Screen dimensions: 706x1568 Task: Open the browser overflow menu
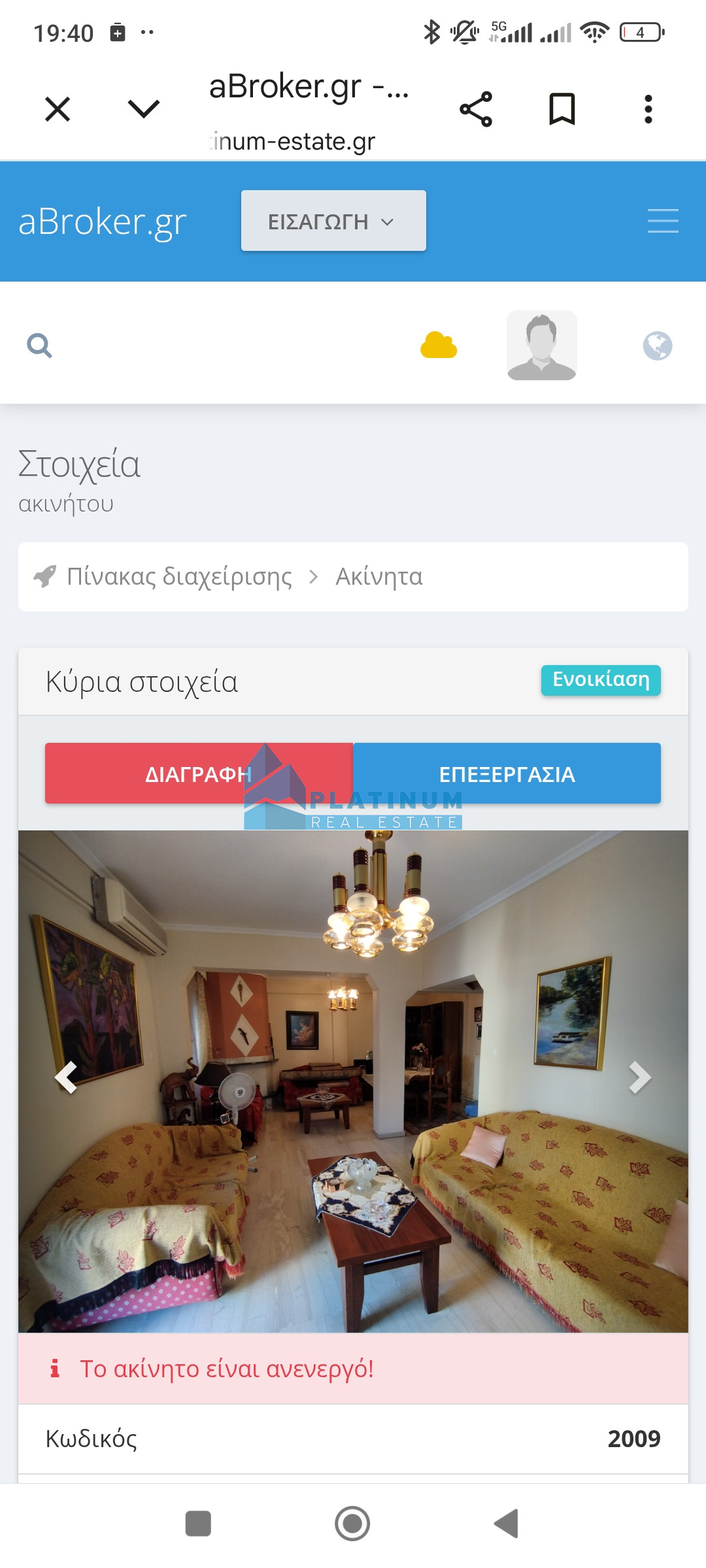pyautogui.click(x=648, y=109)
